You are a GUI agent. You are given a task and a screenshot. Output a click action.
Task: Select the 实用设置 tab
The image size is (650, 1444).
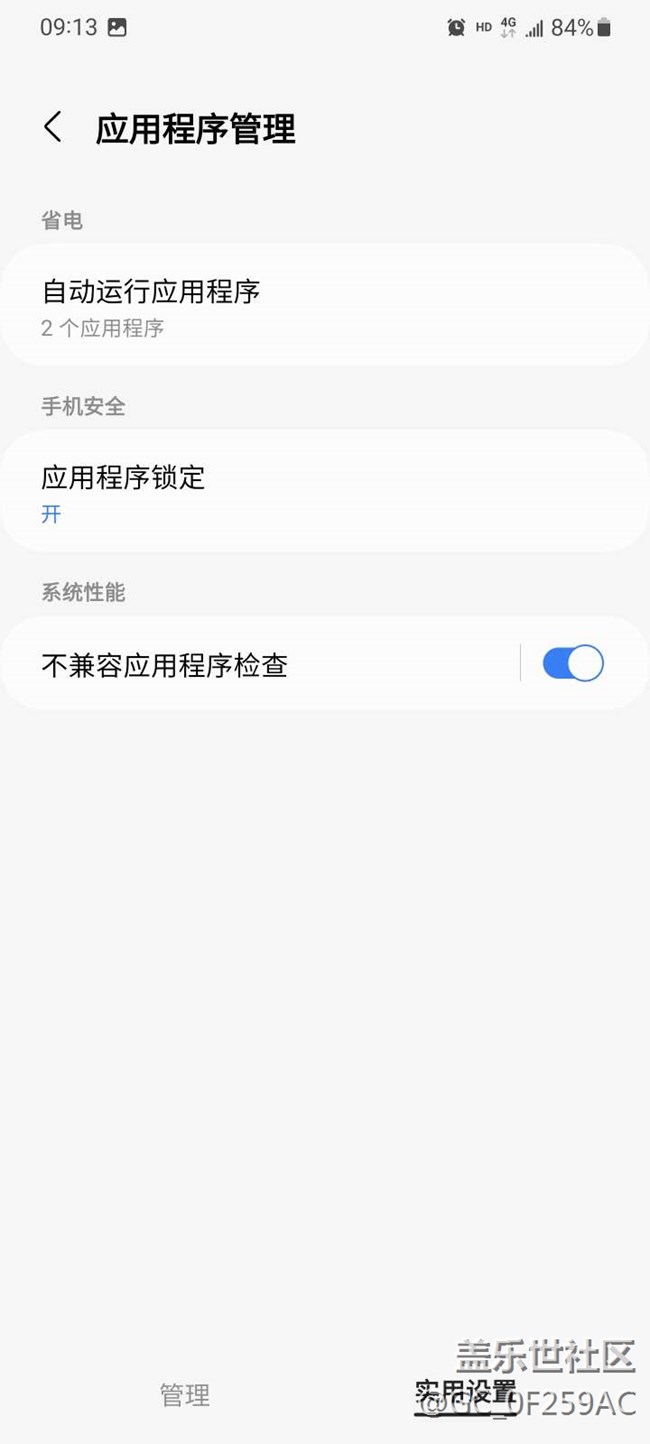coord(465,1392)
